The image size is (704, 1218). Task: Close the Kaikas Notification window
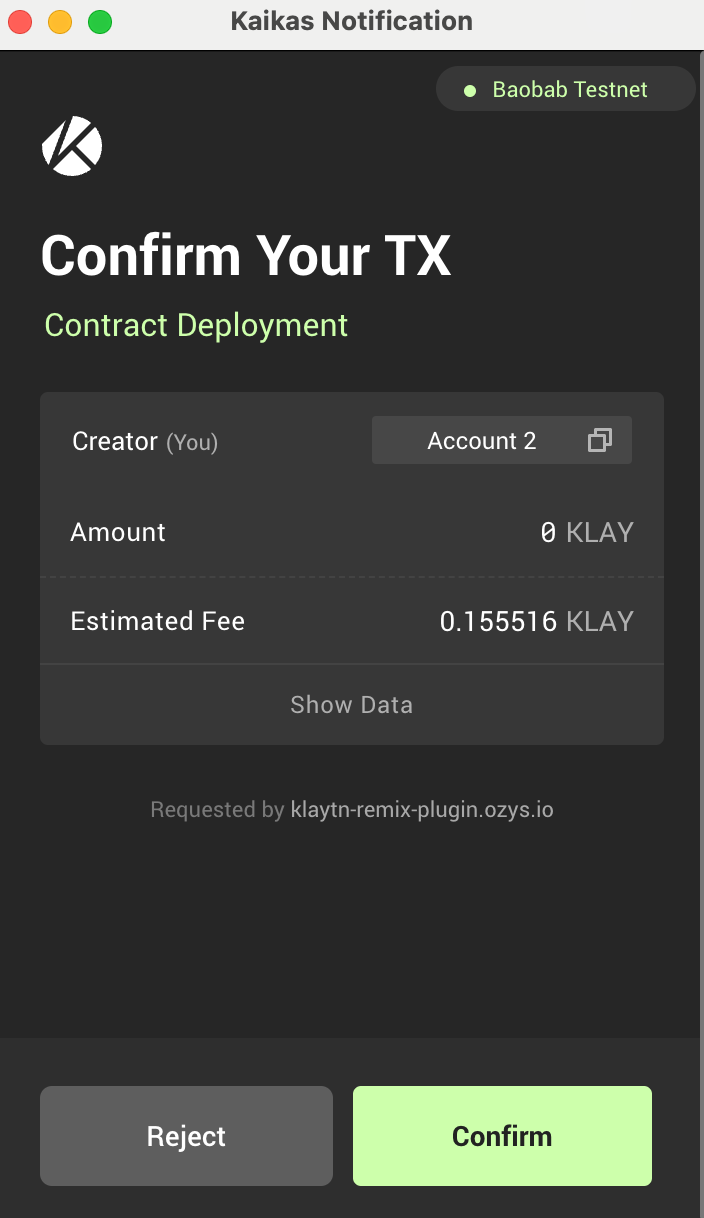[x=21, y=21]
